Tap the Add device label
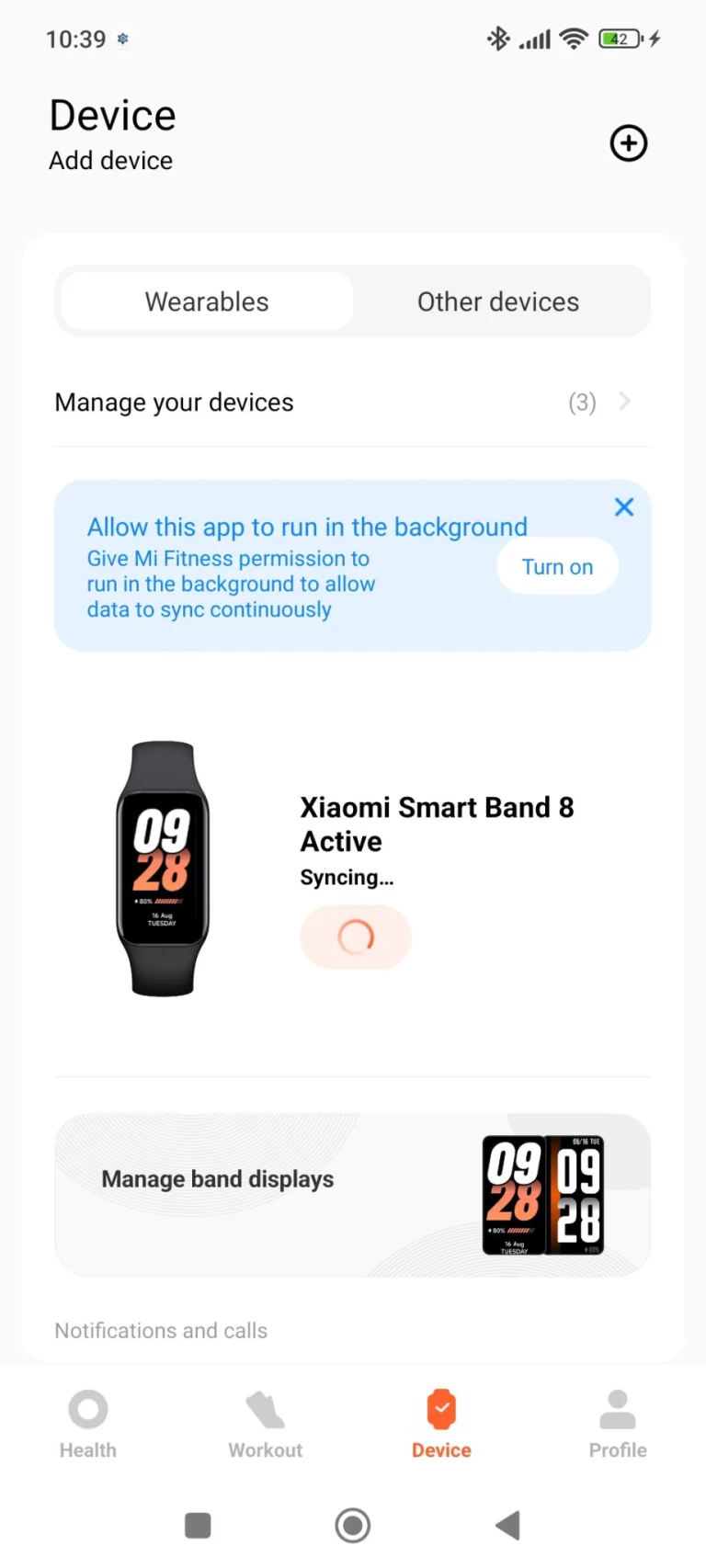Viewport: 706px width, 1568px height. pos(110,160)
